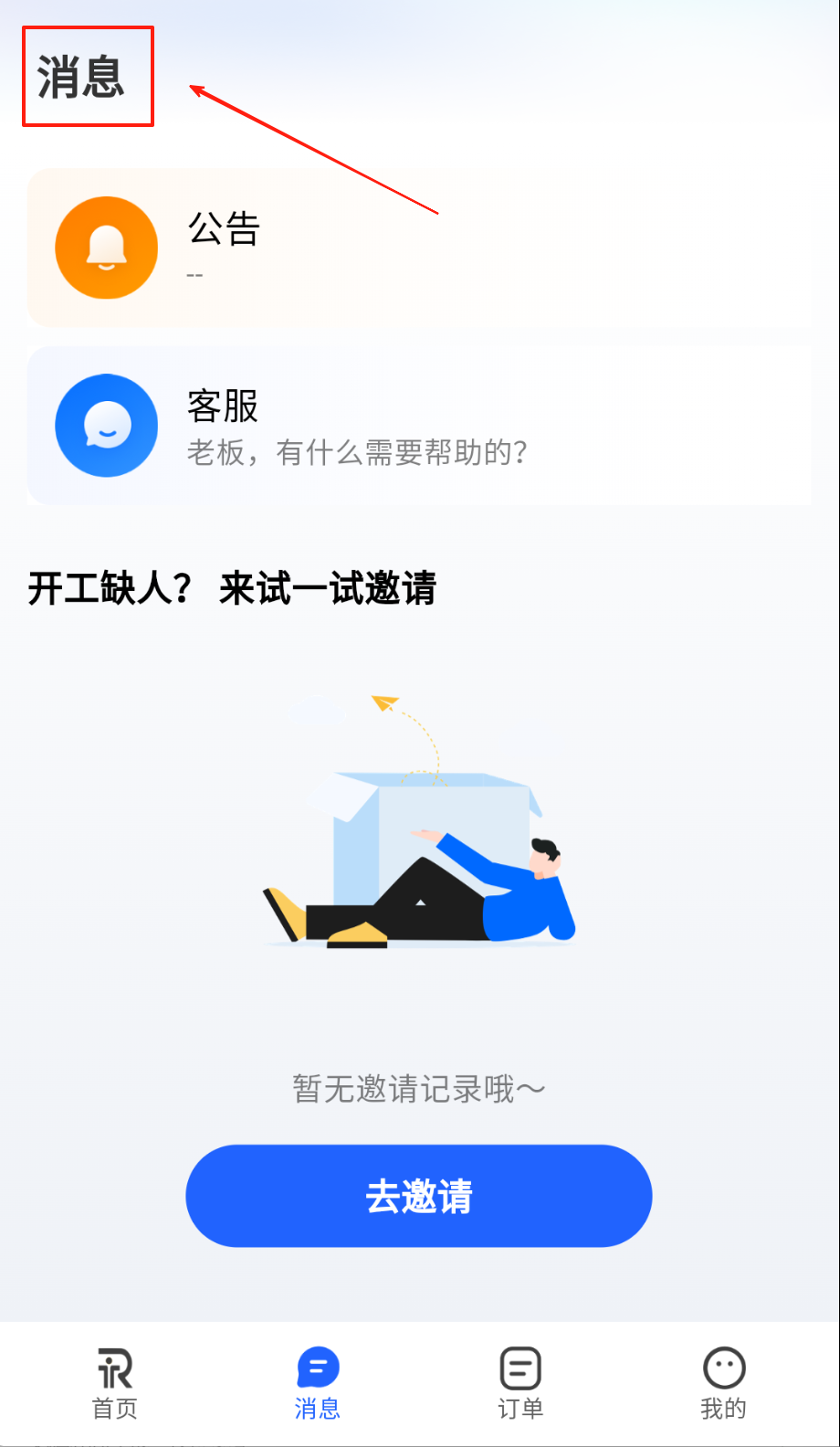Switch to the 首页 tab
Image resolution: width=840 pixels, height=1447 pixels.
(x=115, y=1383)
